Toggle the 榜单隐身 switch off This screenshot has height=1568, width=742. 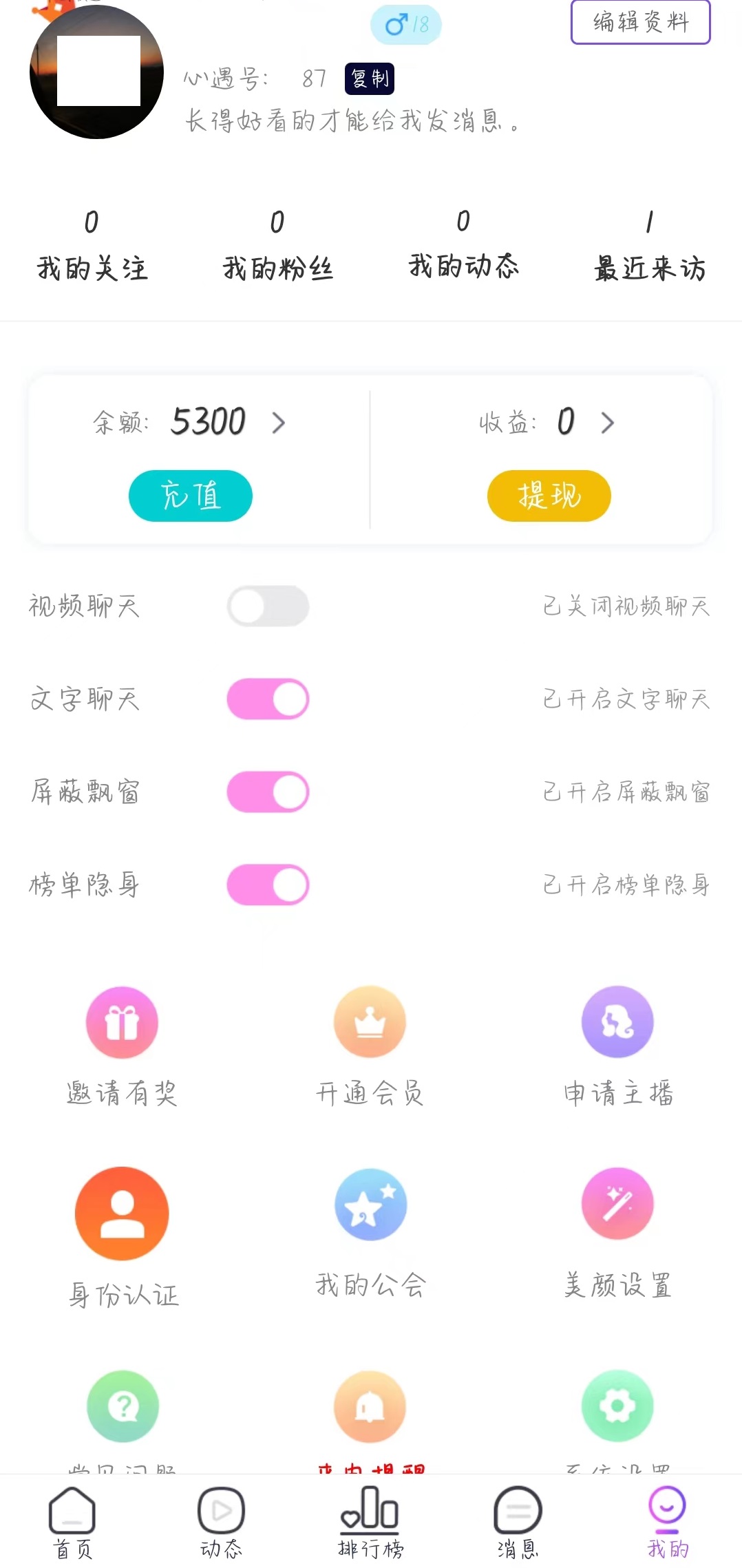coord(268,884)
